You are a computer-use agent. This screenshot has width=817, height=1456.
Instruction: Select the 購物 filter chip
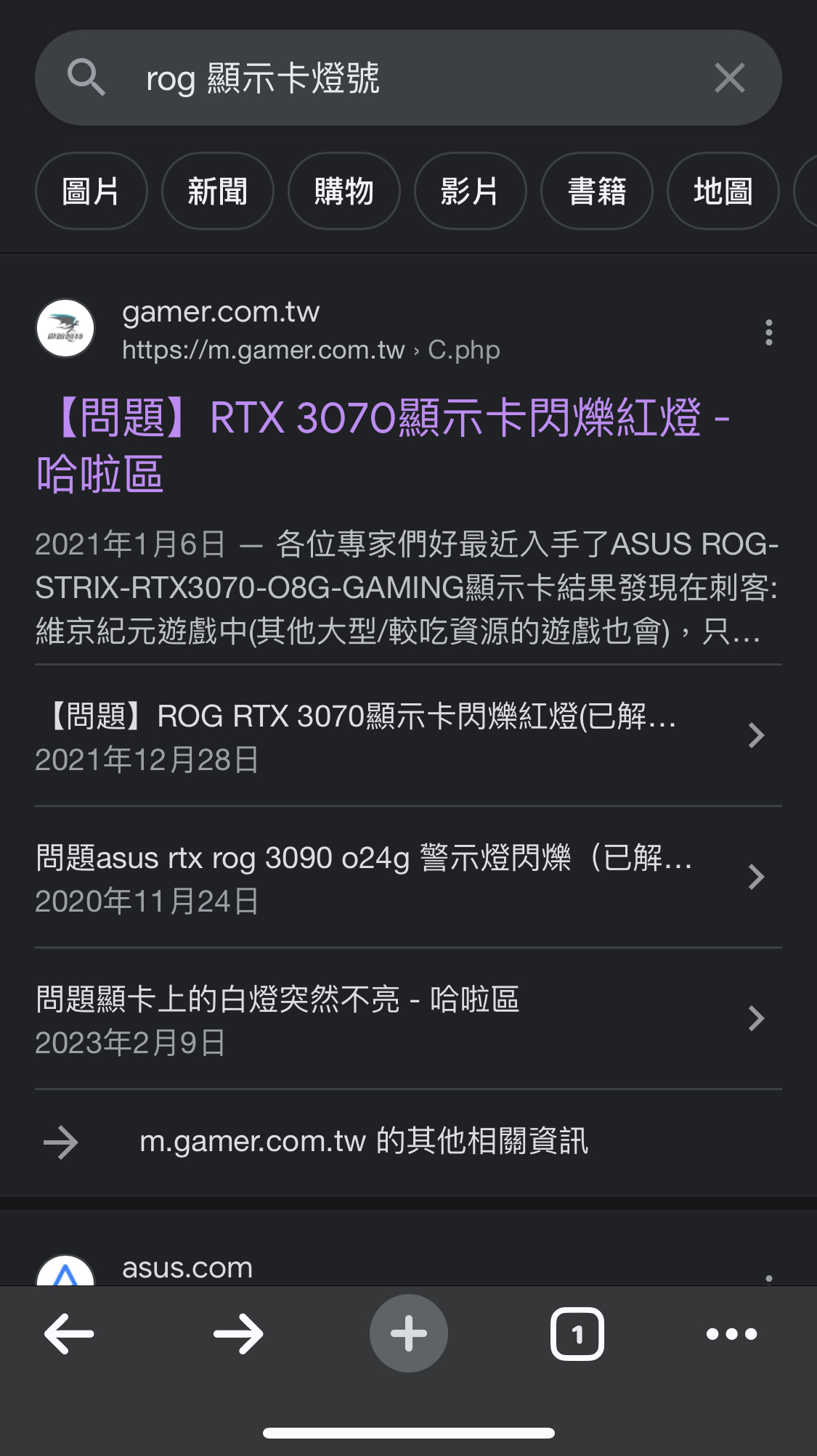pos(344,192)
